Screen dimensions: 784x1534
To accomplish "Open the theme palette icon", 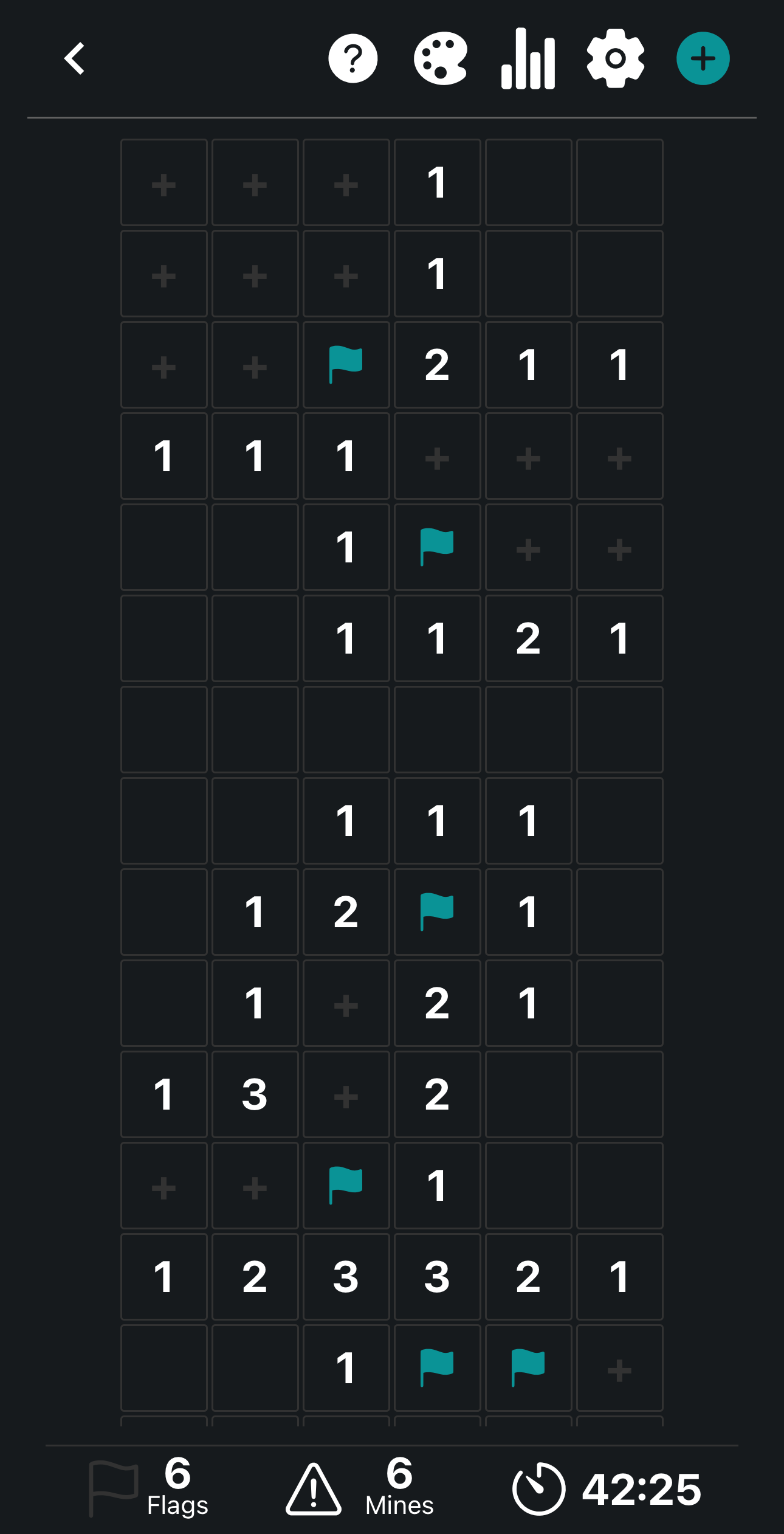I will pos(441,58).
